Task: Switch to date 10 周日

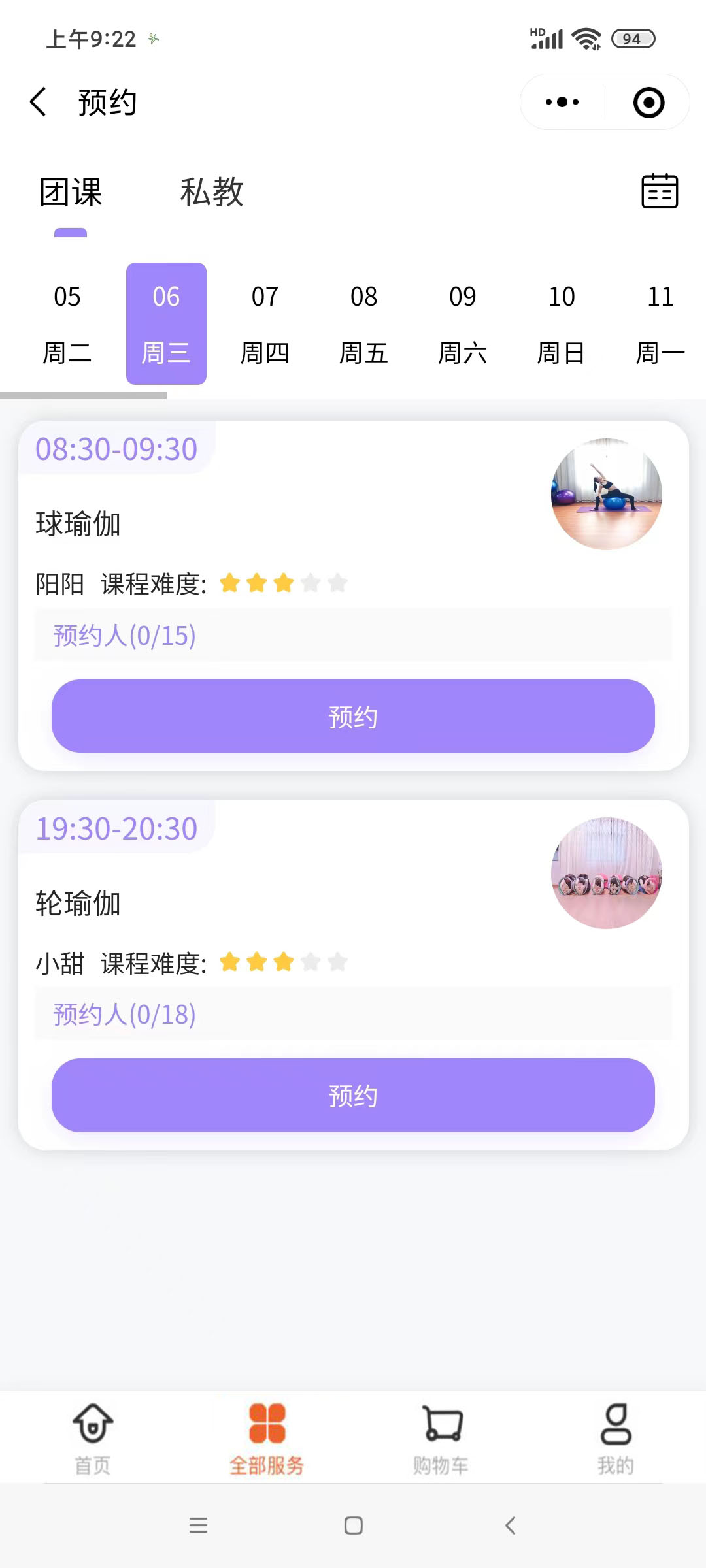Action: click(x=561, y=323)
